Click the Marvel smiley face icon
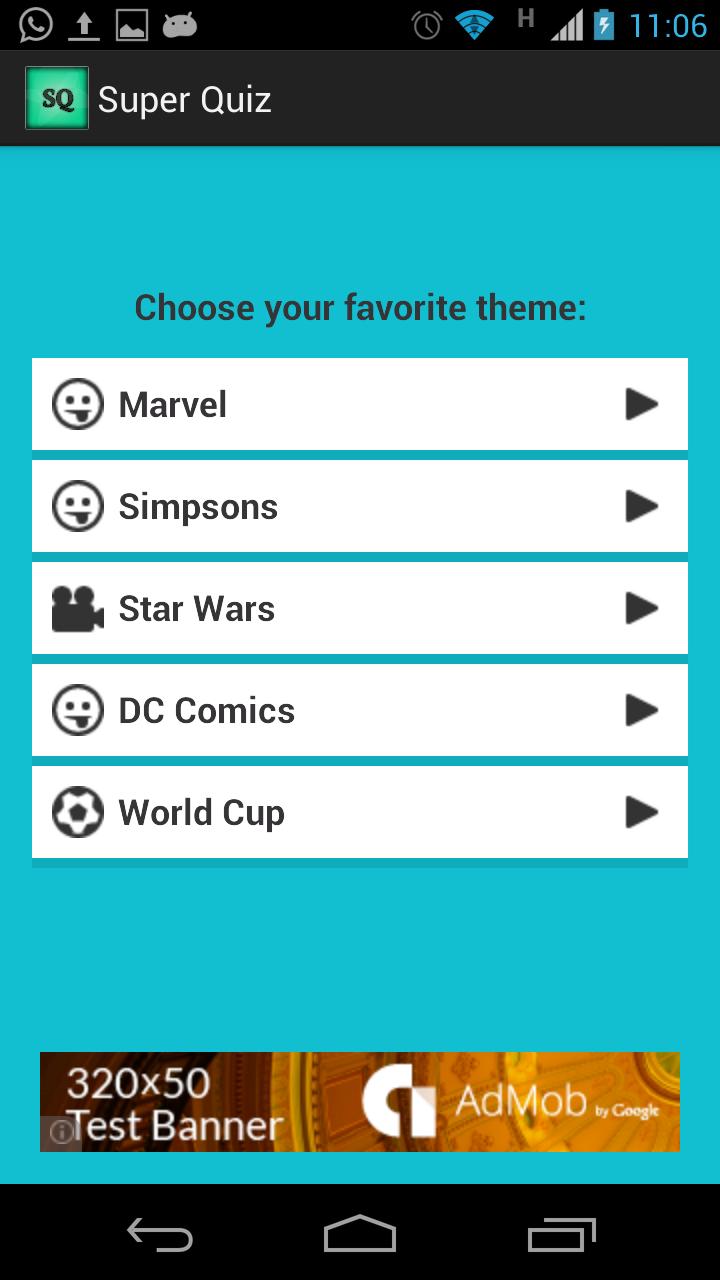This screenshot has height=1280, width=720. [77, 404]
